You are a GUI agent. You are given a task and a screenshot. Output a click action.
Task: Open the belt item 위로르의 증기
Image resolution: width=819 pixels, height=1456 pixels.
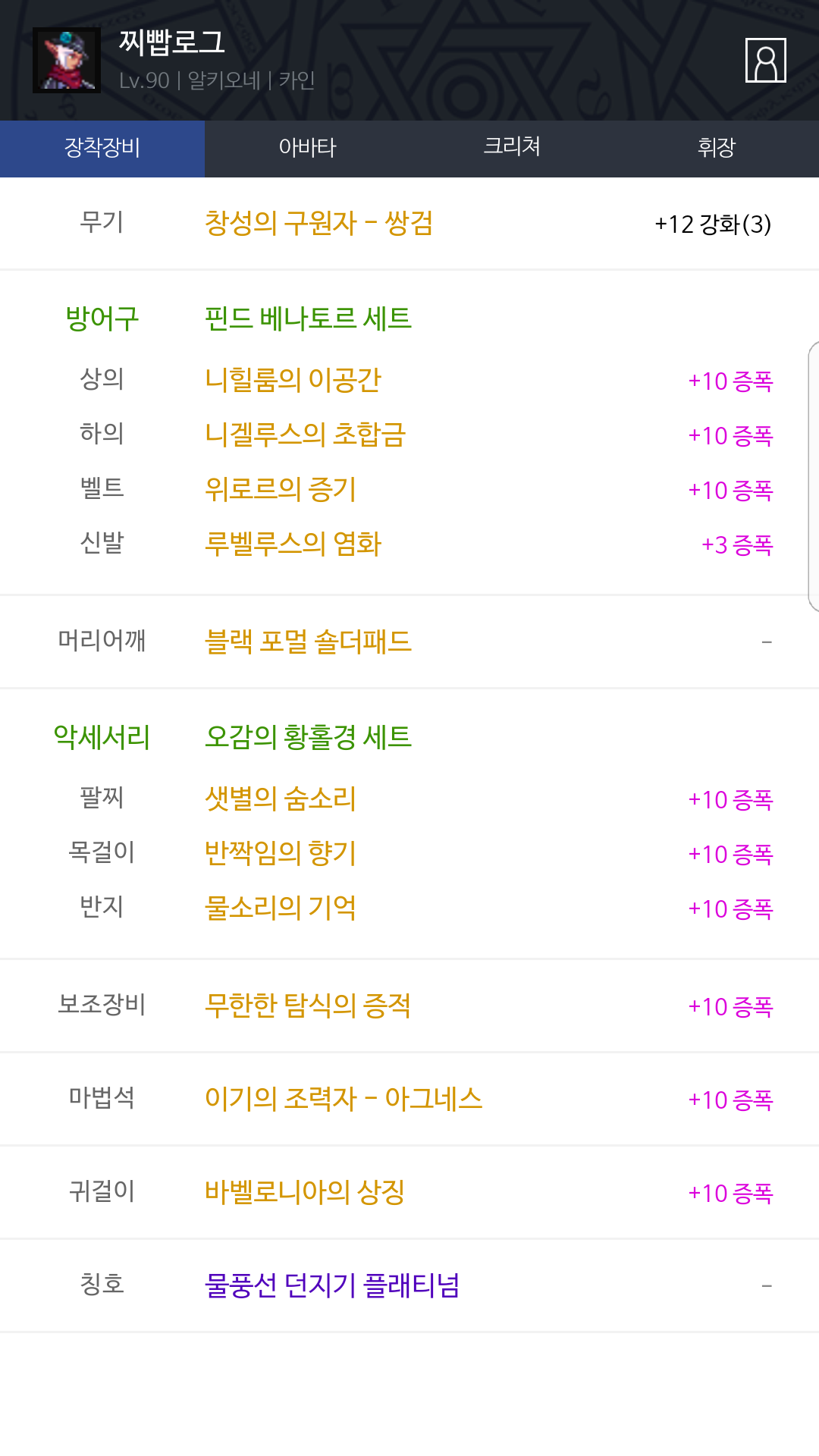click(281, 489)
